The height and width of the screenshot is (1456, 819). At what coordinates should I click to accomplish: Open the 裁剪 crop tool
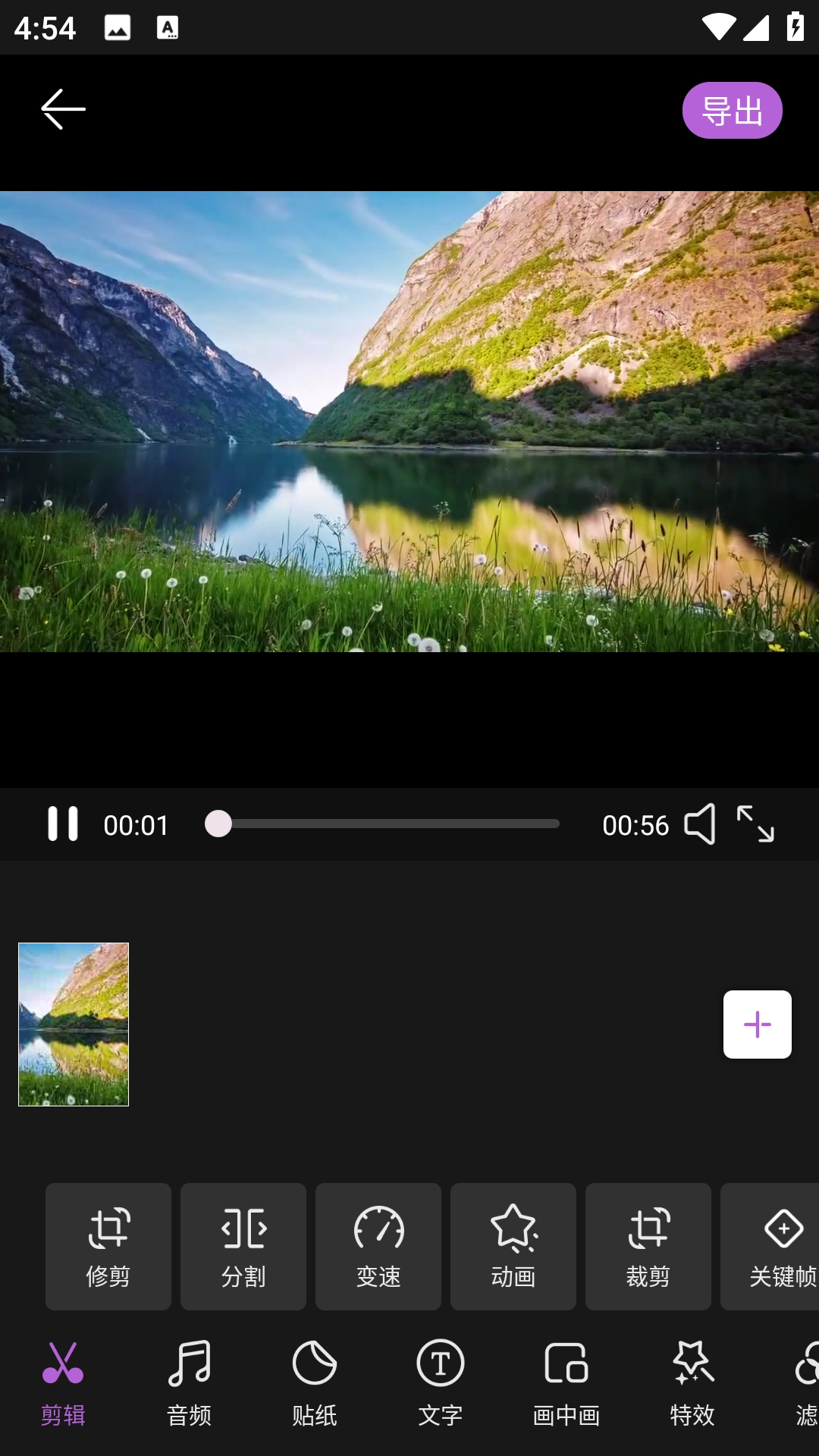click(x=648, y=1246)
